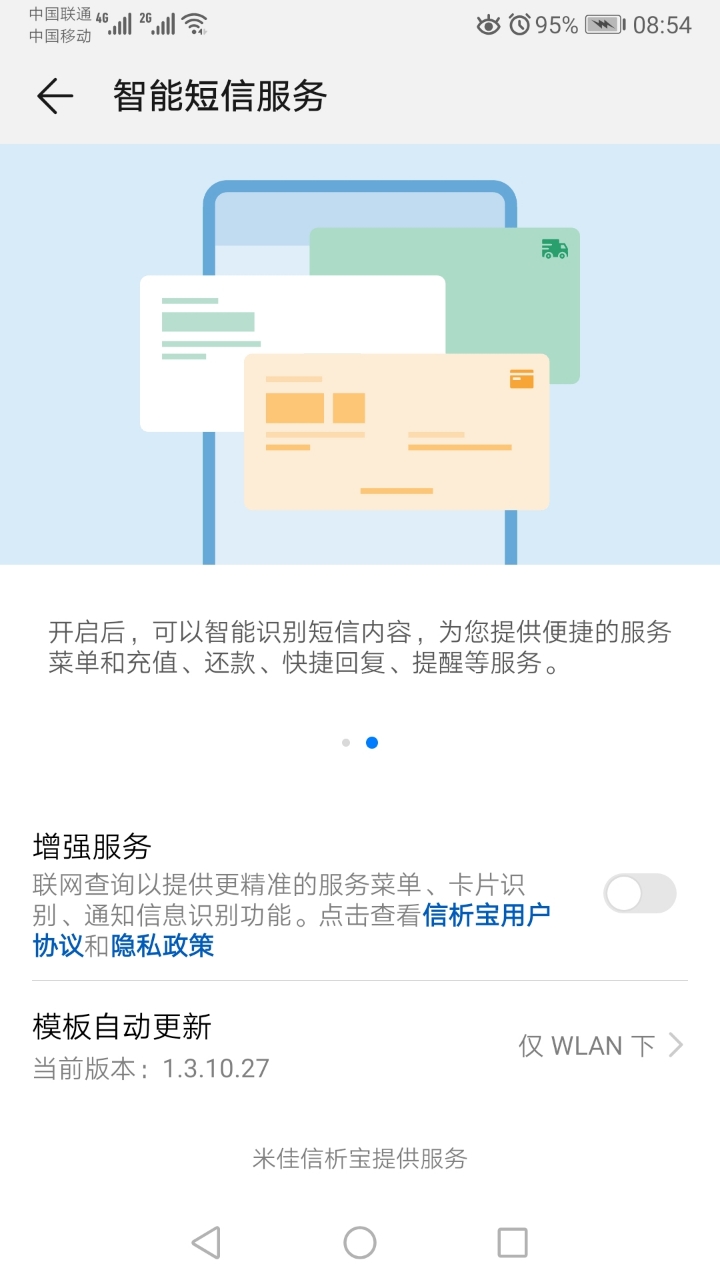The width and height of the screenshot is (720, 1280).
Task: Enable the 增强服务 switch
Action: (640, 893)
